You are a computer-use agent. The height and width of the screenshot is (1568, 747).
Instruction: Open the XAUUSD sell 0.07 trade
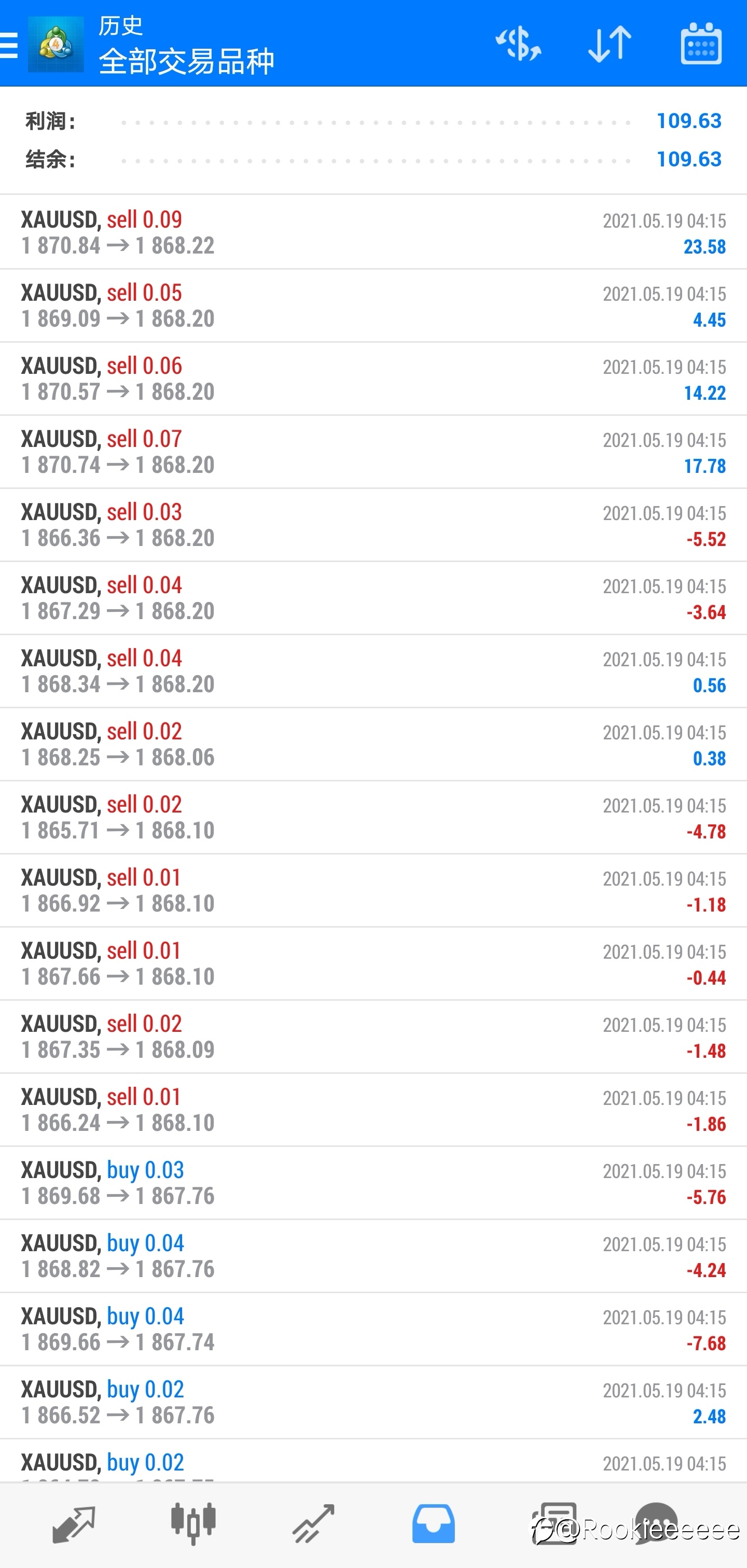pyautogui.click(x=373, y=452)
